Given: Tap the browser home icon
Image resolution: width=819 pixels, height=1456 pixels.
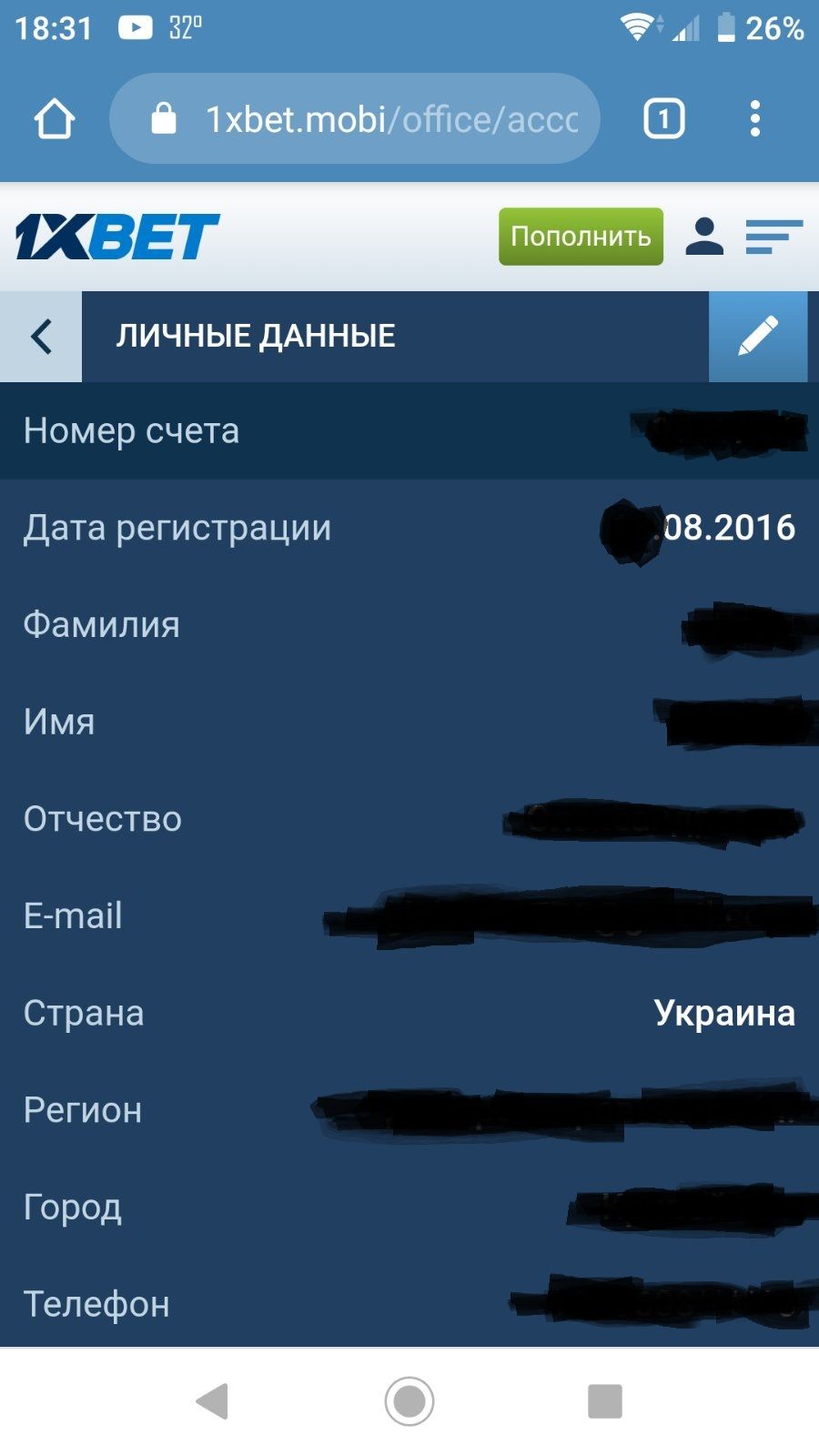Looking at the screenshot, I should pos(54,119).
